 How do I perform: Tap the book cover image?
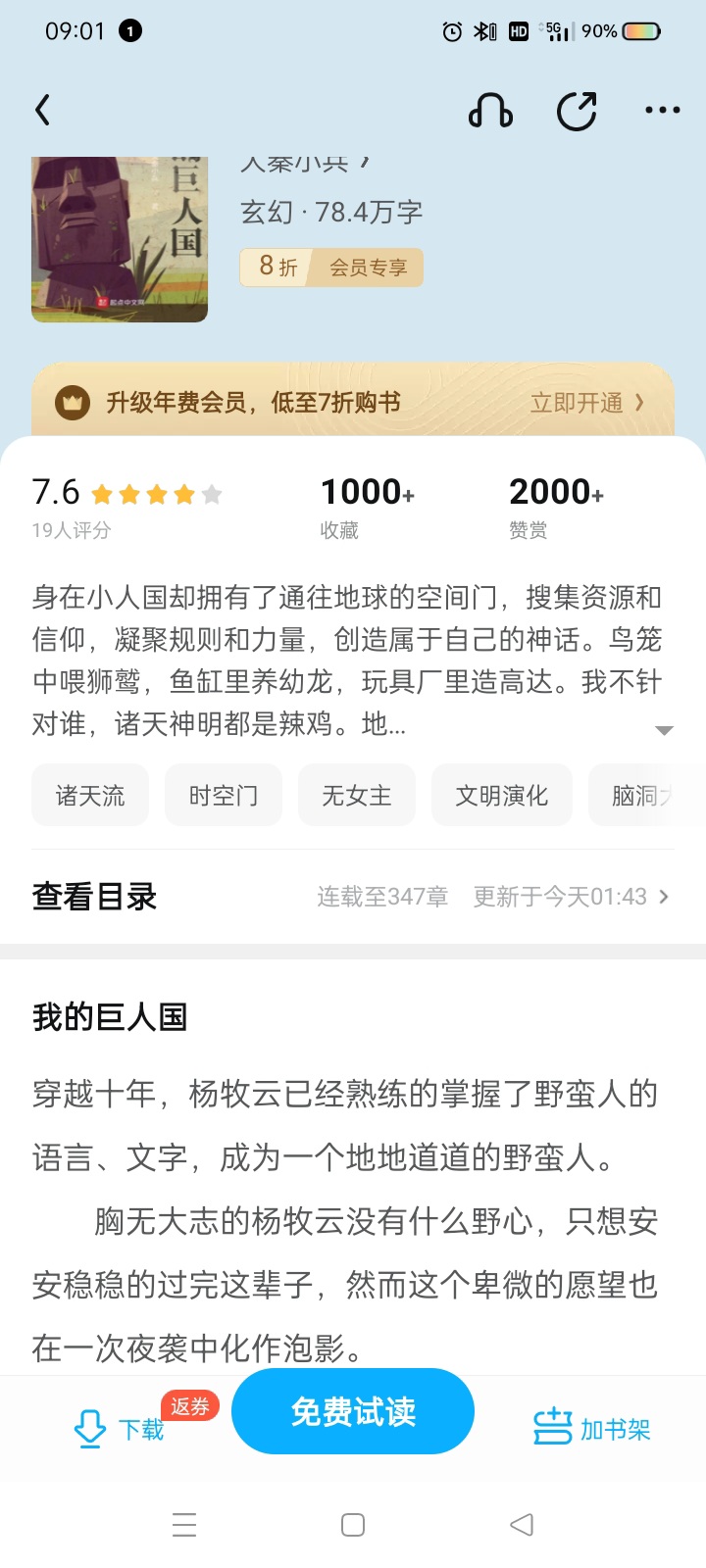click(x=120, y=238)
